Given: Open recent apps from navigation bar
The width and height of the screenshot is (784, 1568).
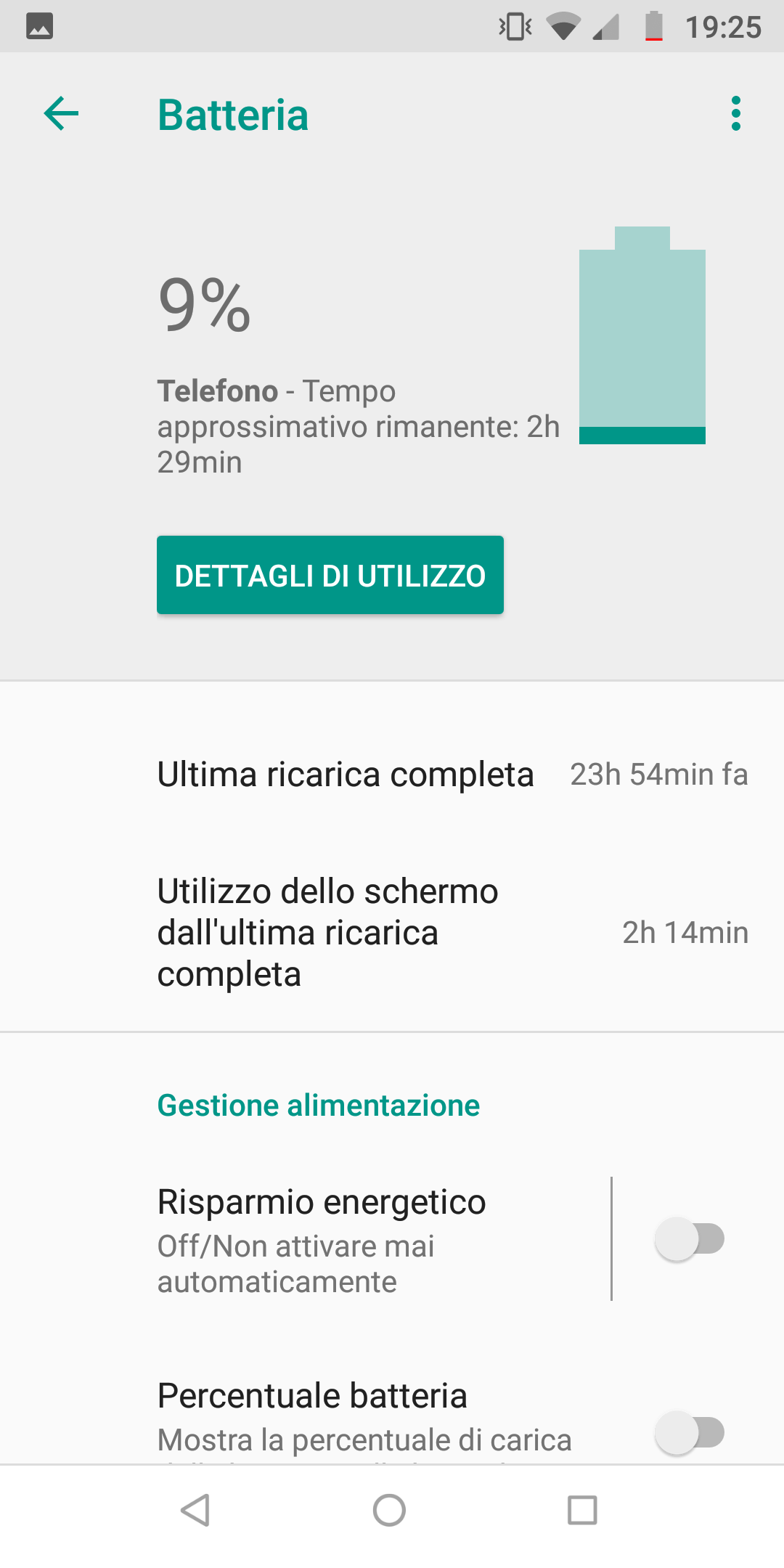Looking at the screenshot, I should point(582,1511).
